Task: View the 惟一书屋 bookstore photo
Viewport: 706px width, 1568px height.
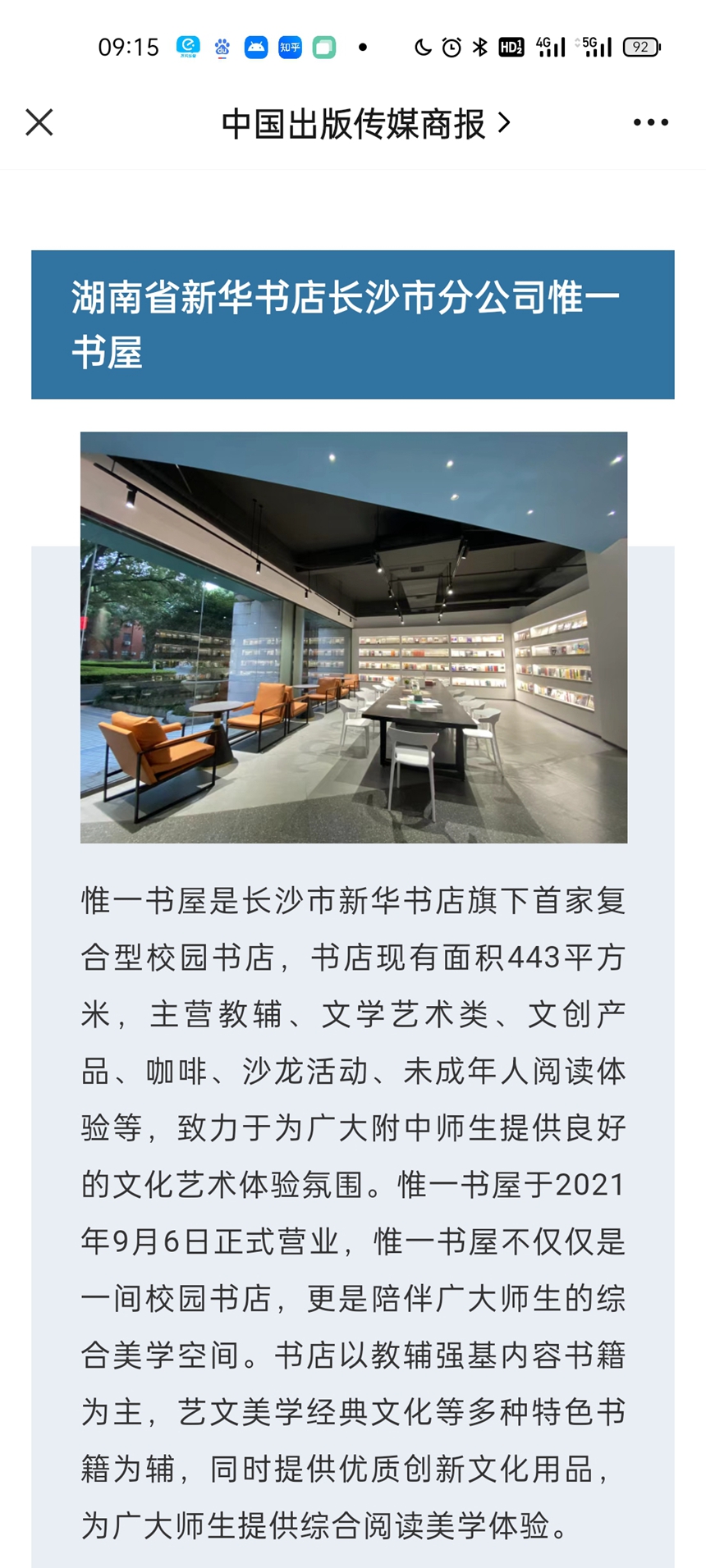Action: [x=353, y=637]
